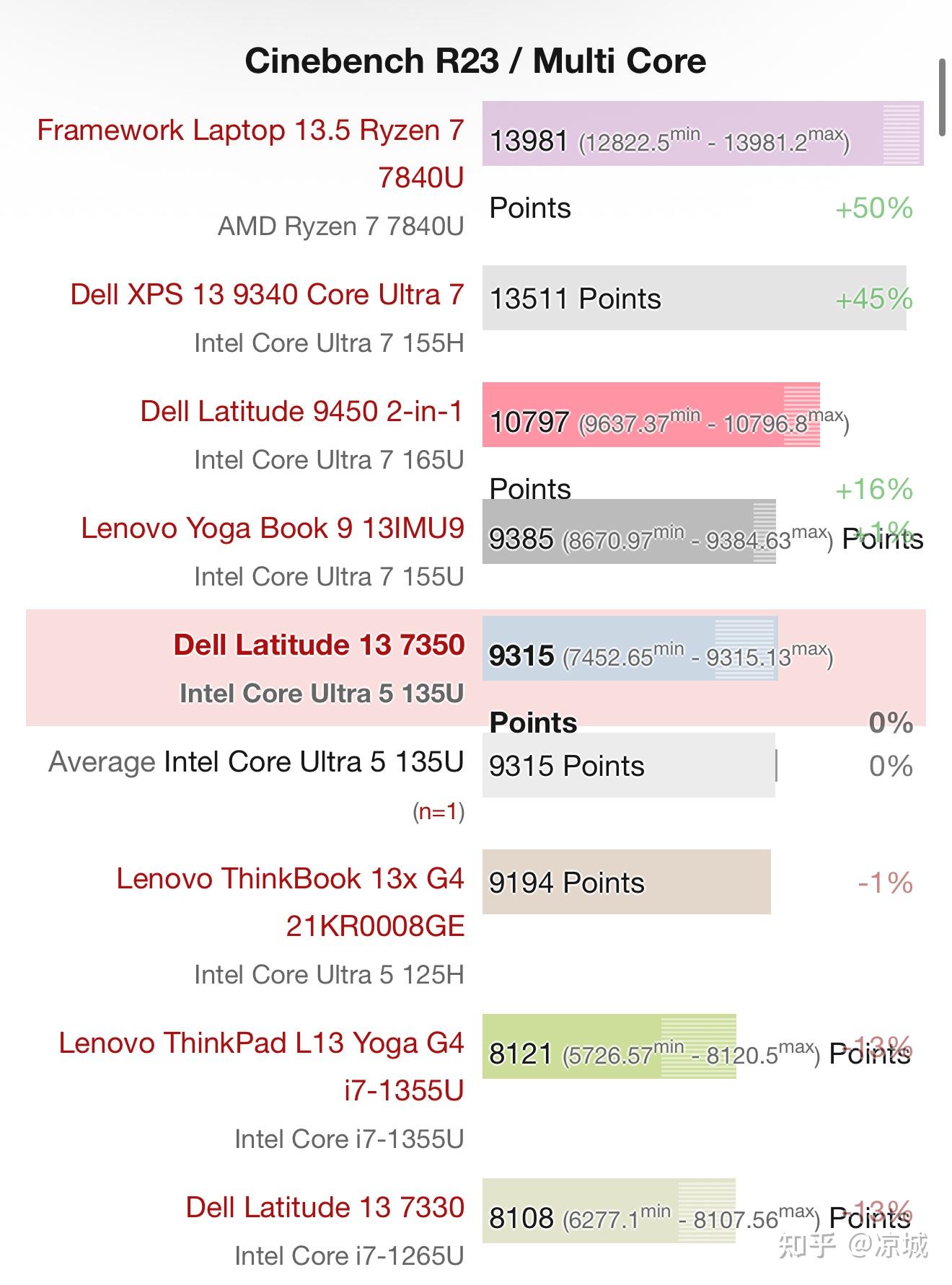Open the Lenovo ThinkBook 13x G4 21KR0008GE link
The height and width of the screenshot is (1285, 952).
pos(290,879)
